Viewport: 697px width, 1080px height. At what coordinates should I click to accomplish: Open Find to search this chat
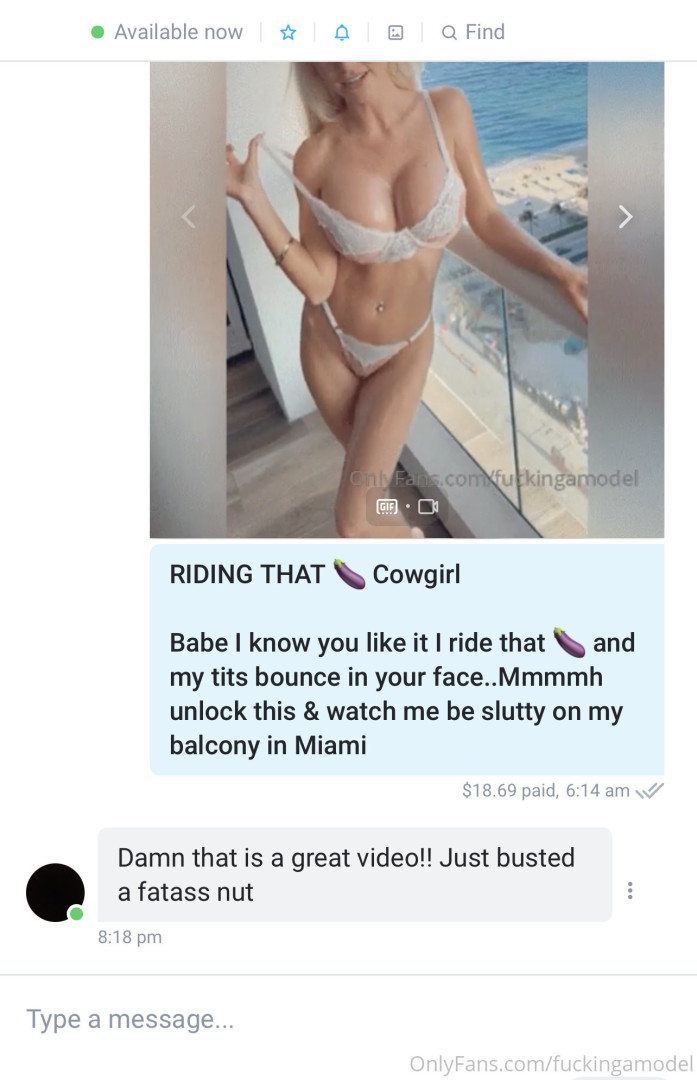[x=474, y=32]
